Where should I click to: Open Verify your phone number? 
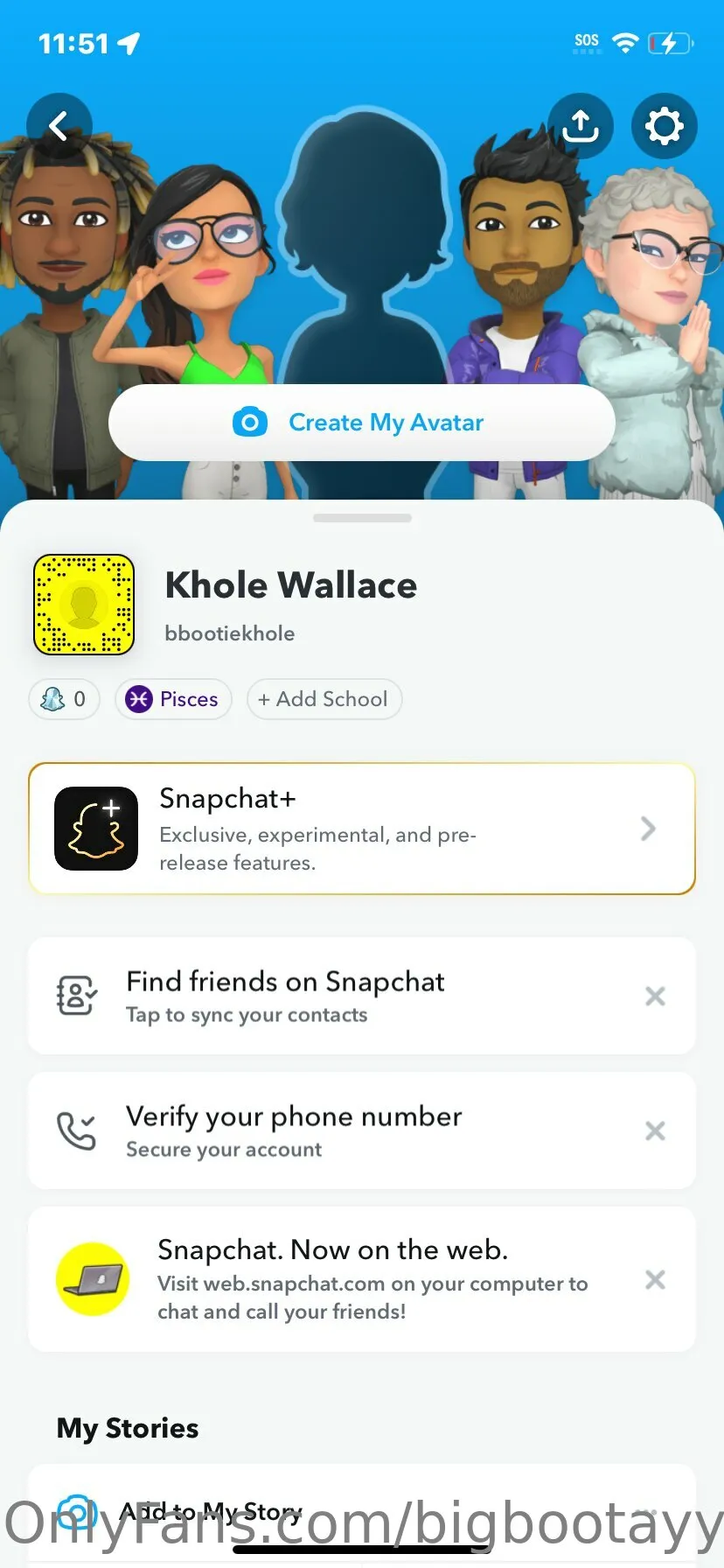[332, 1130]
